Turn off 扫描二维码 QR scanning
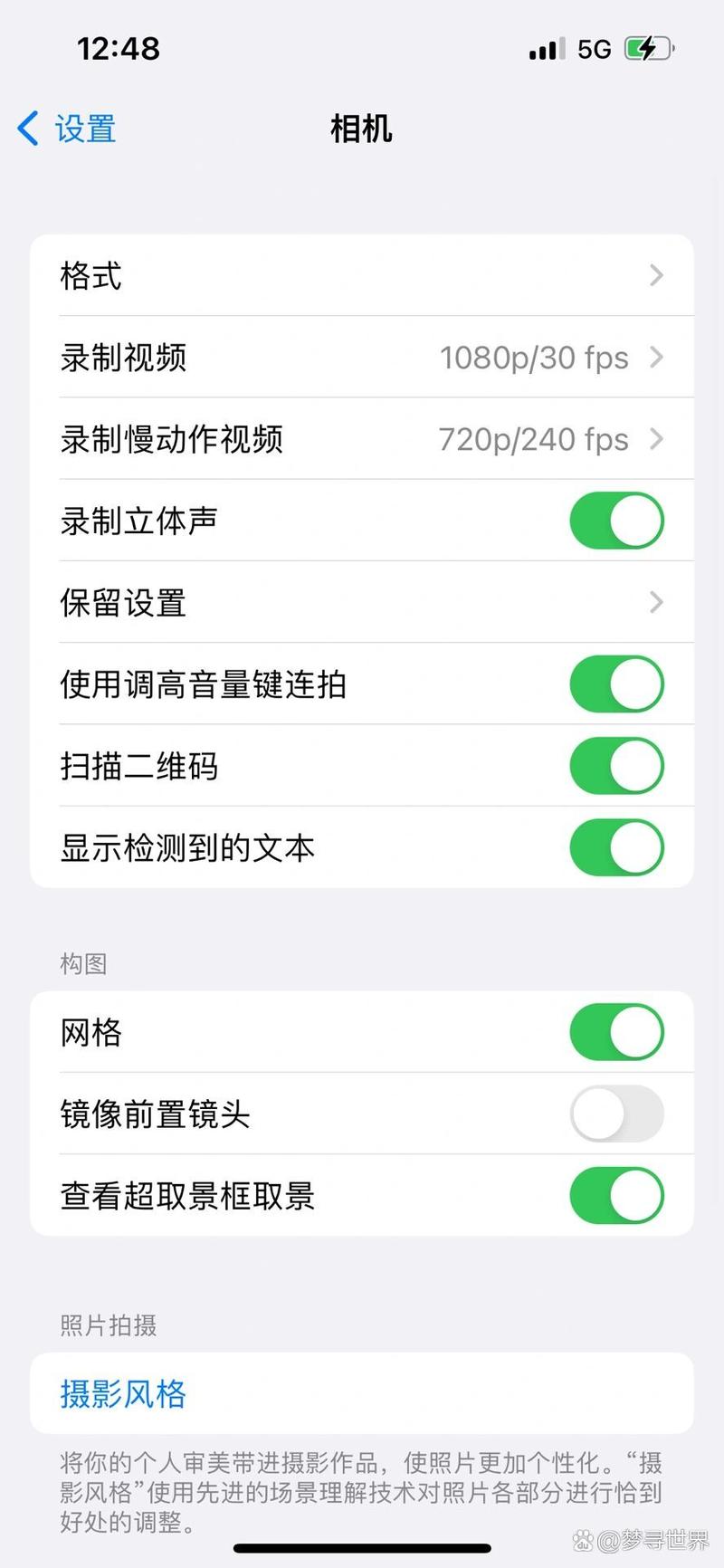The image size is (724, 1568). click(616, 765)
